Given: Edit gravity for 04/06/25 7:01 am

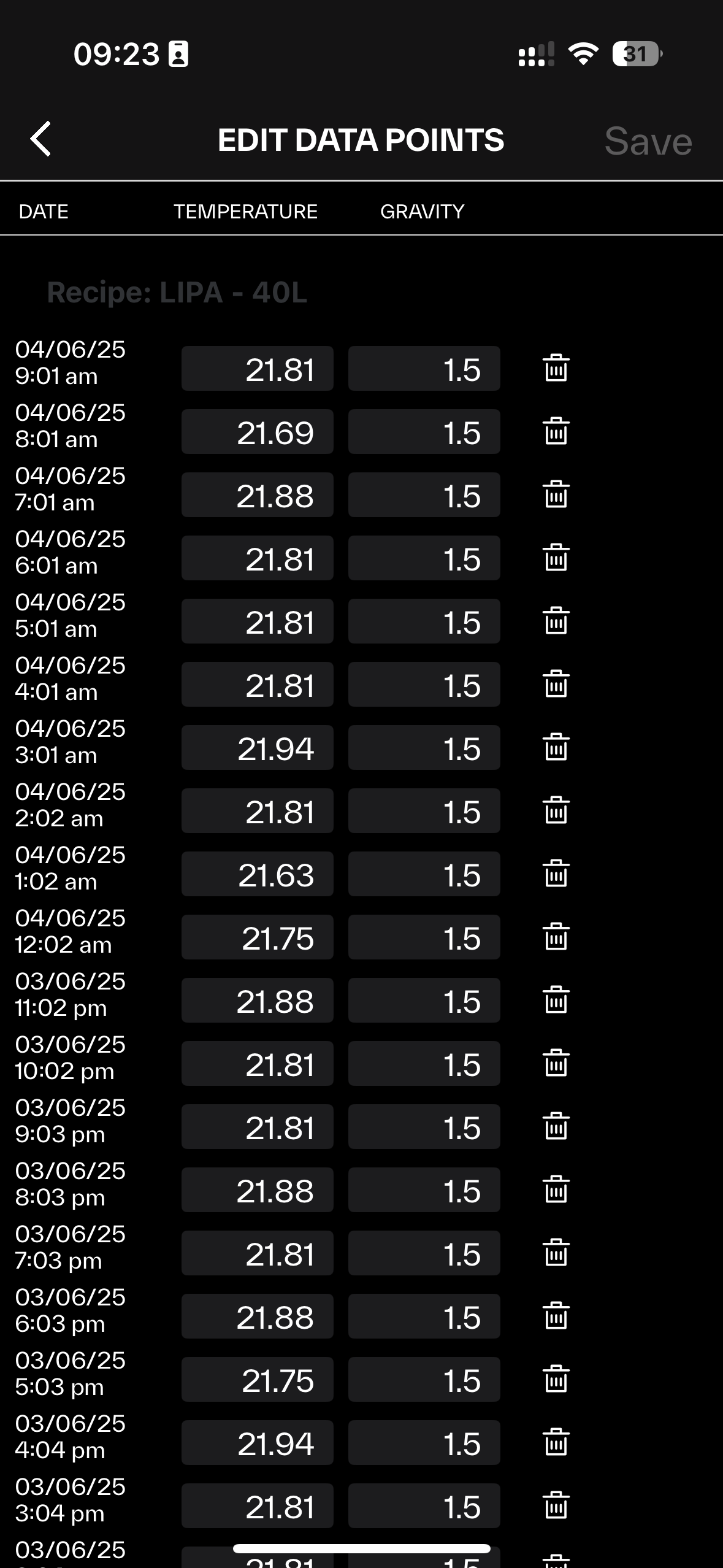Looking at the screenshot, I should pos(424,495).
